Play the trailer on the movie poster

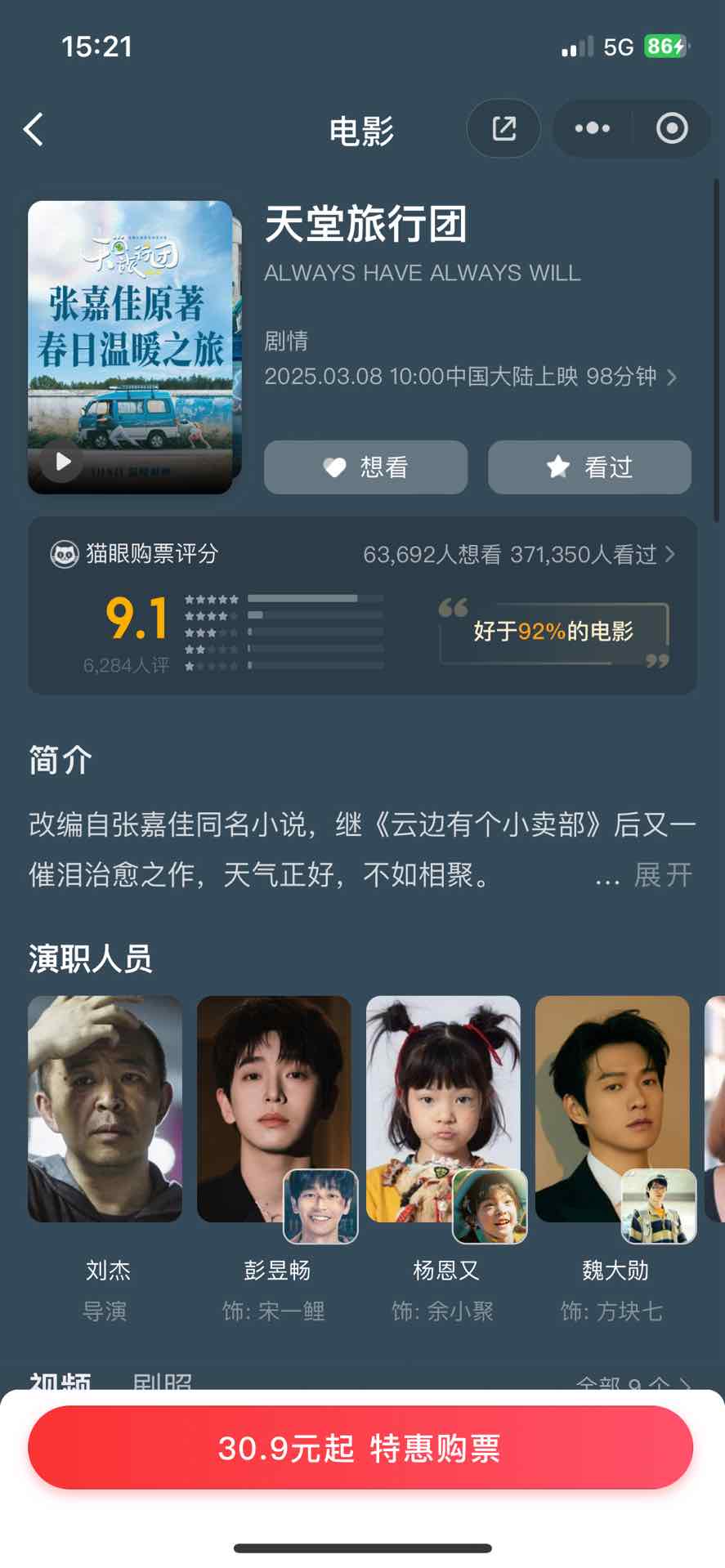pos(62,462)
